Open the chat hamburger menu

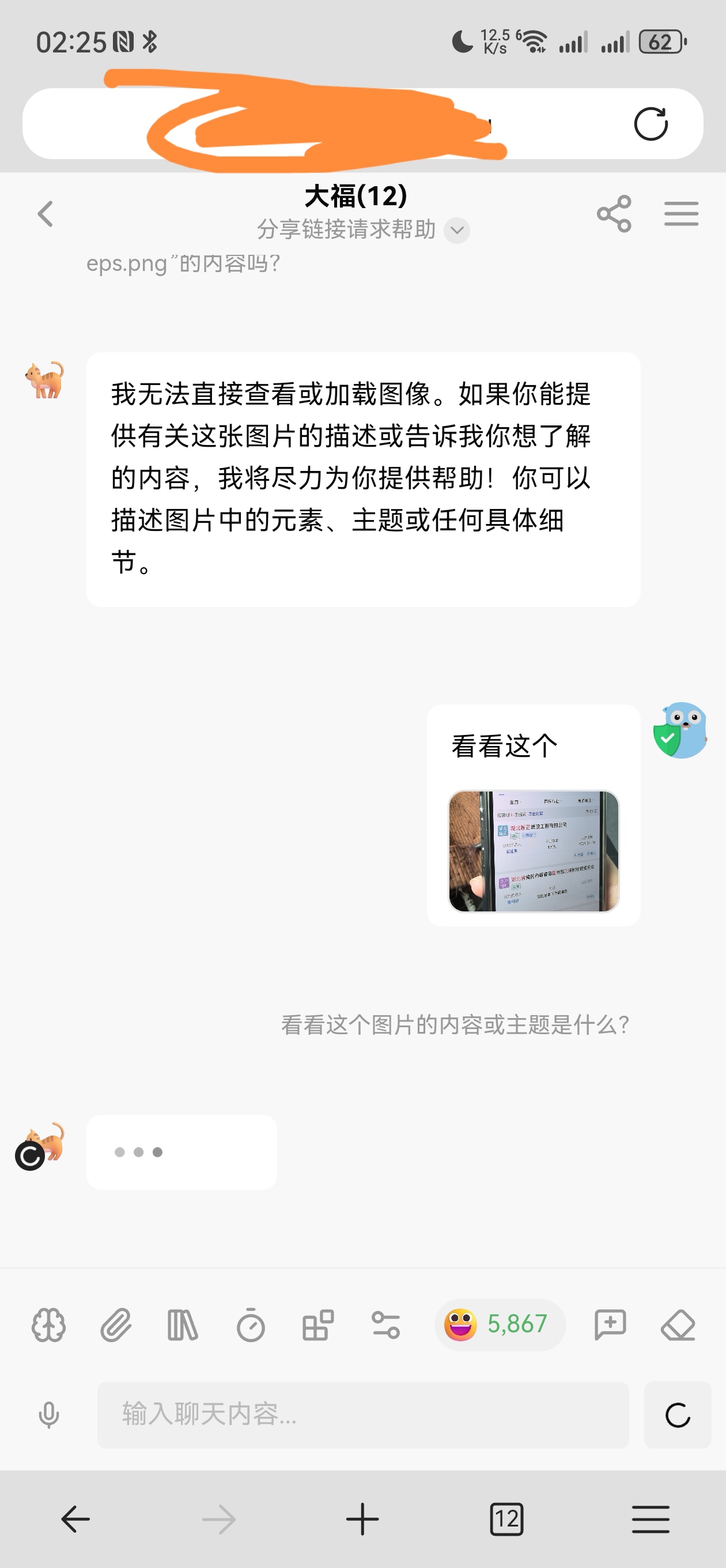point(681,214)
